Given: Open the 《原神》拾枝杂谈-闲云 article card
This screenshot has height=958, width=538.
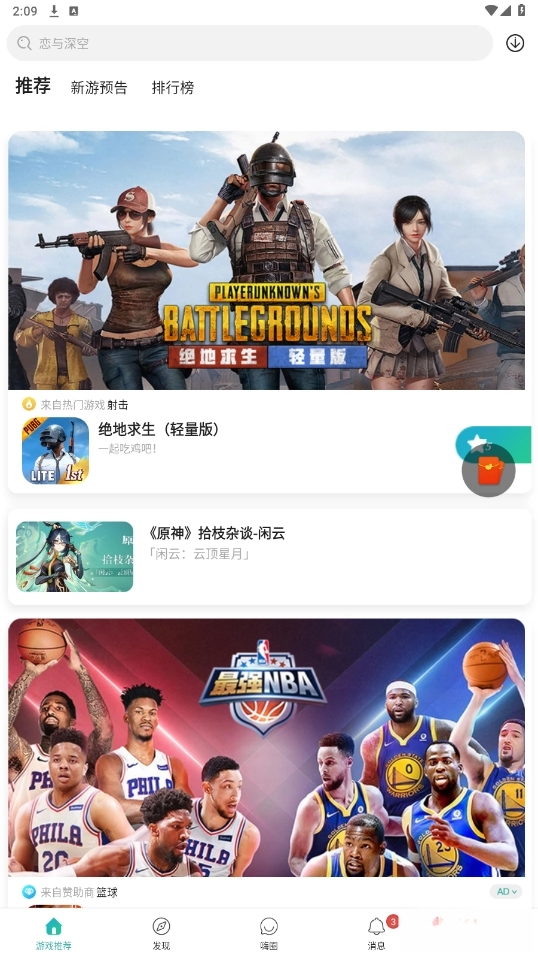Looking at the screenshot, I should [269, 557].
